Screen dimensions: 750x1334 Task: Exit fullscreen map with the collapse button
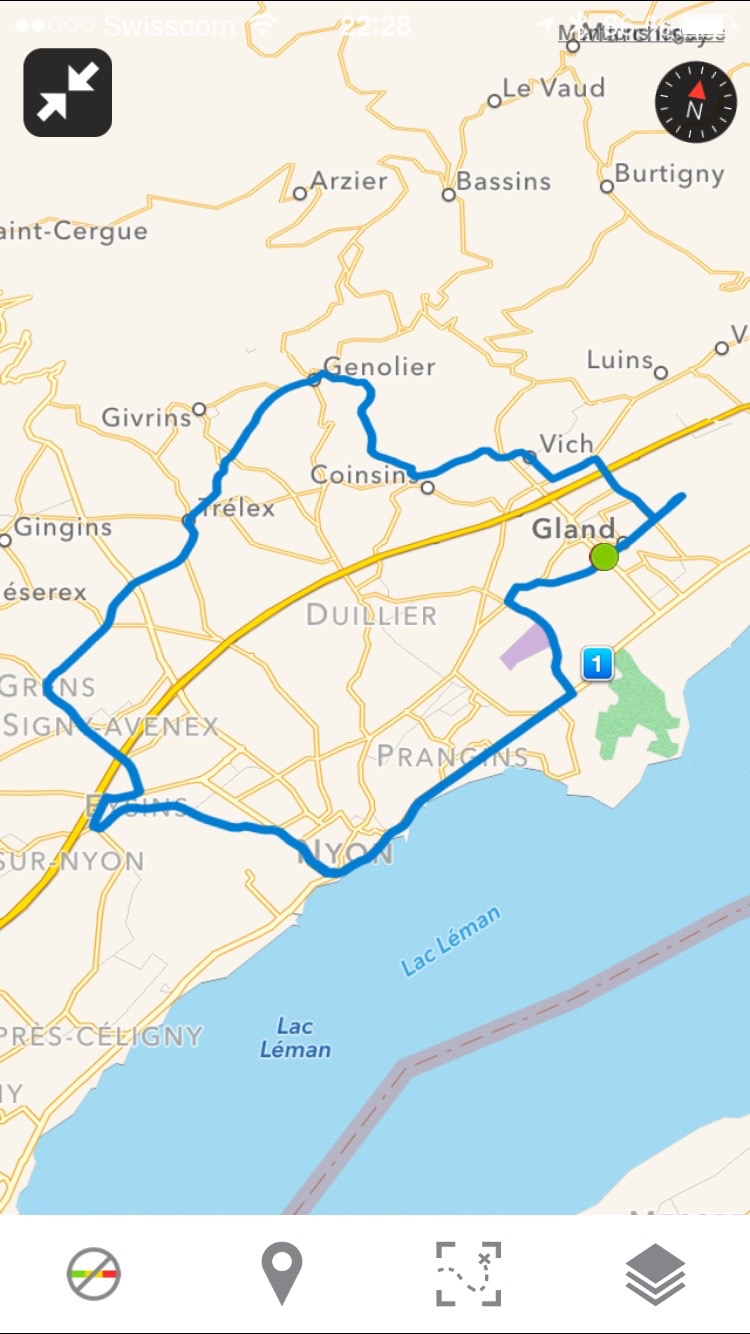(67, 92)
